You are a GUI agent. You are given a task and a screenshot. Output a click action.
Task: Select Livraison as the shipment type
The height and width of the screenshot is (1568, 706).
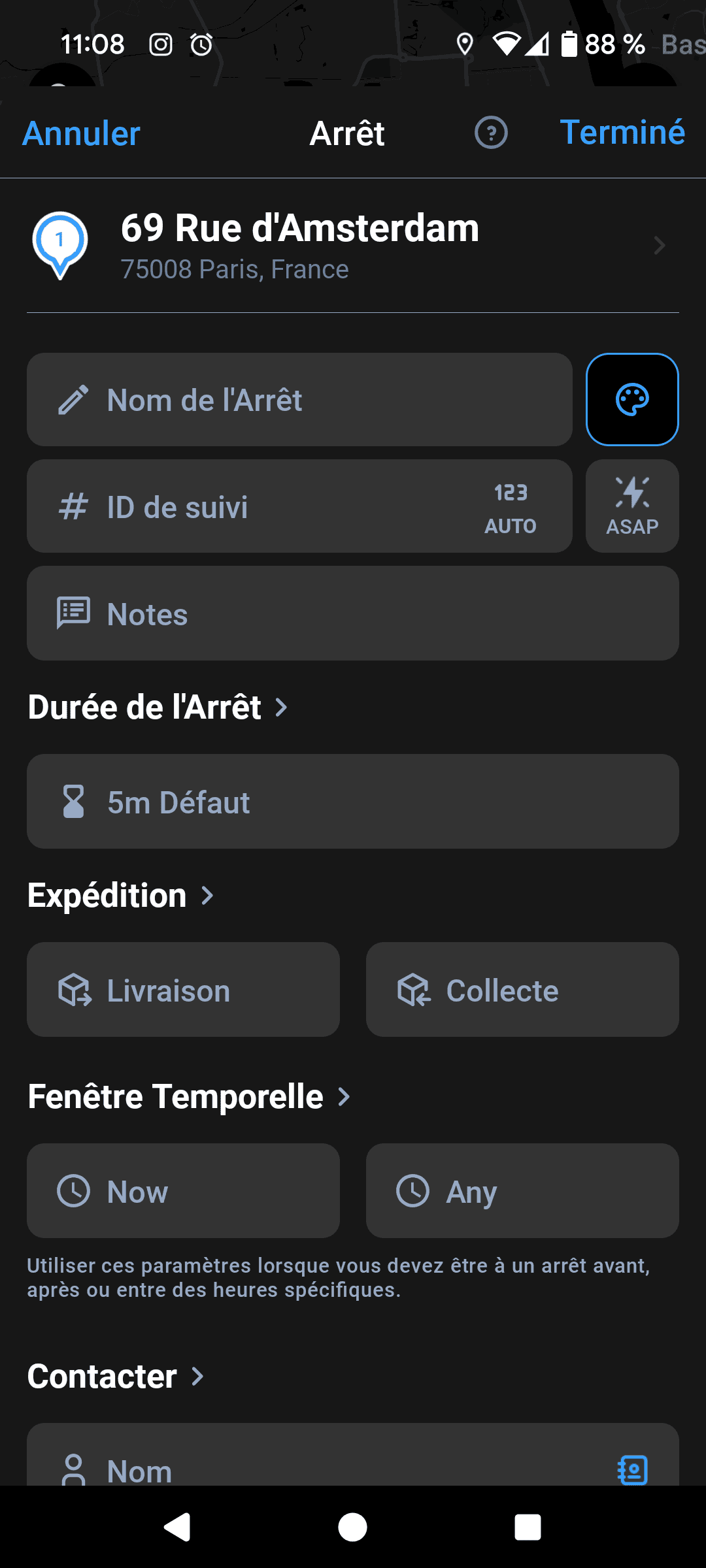coord(182,989)
